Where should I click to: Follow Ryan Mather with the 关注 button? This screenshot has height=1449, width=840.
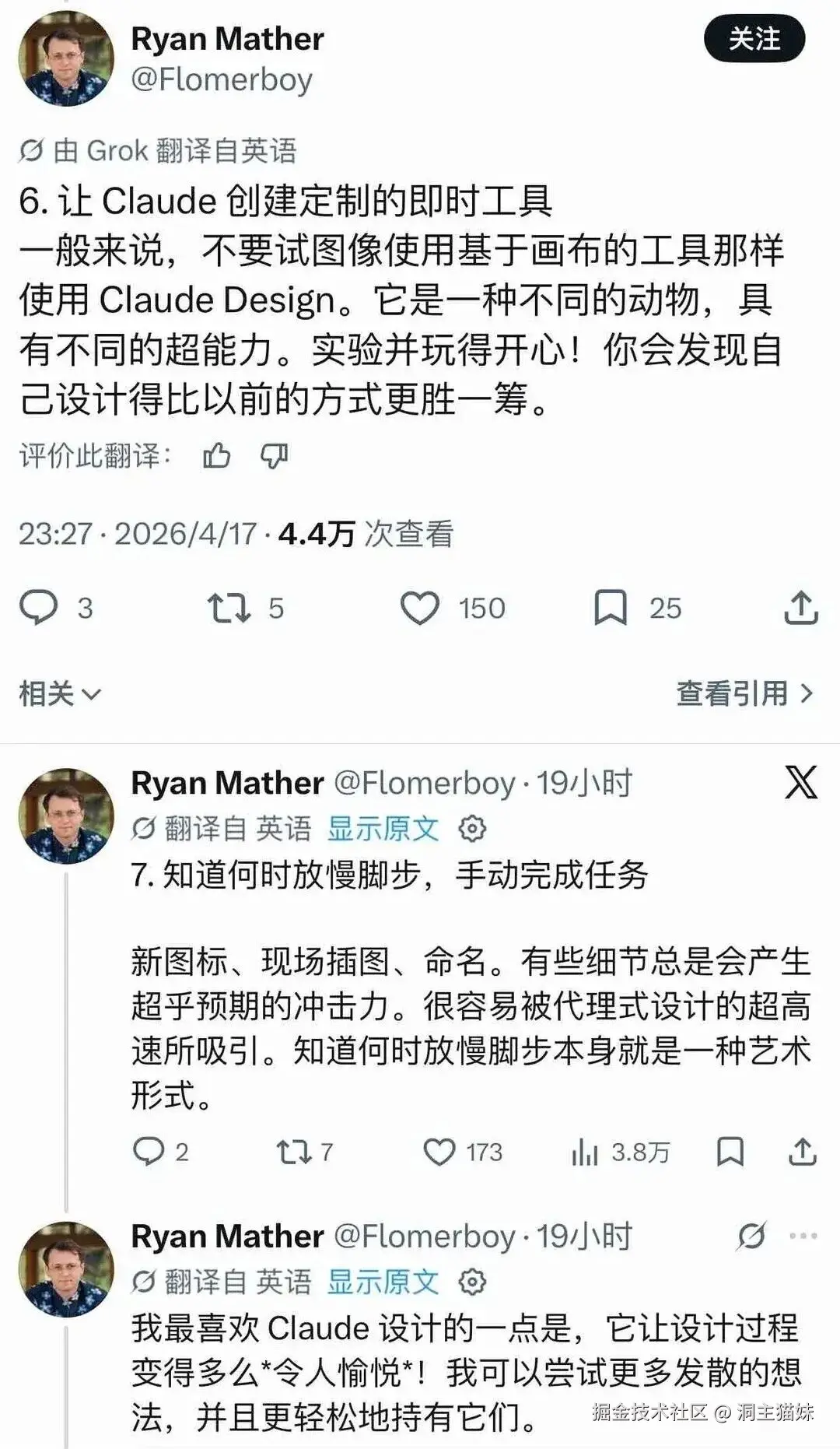click(x=754, y=39)
